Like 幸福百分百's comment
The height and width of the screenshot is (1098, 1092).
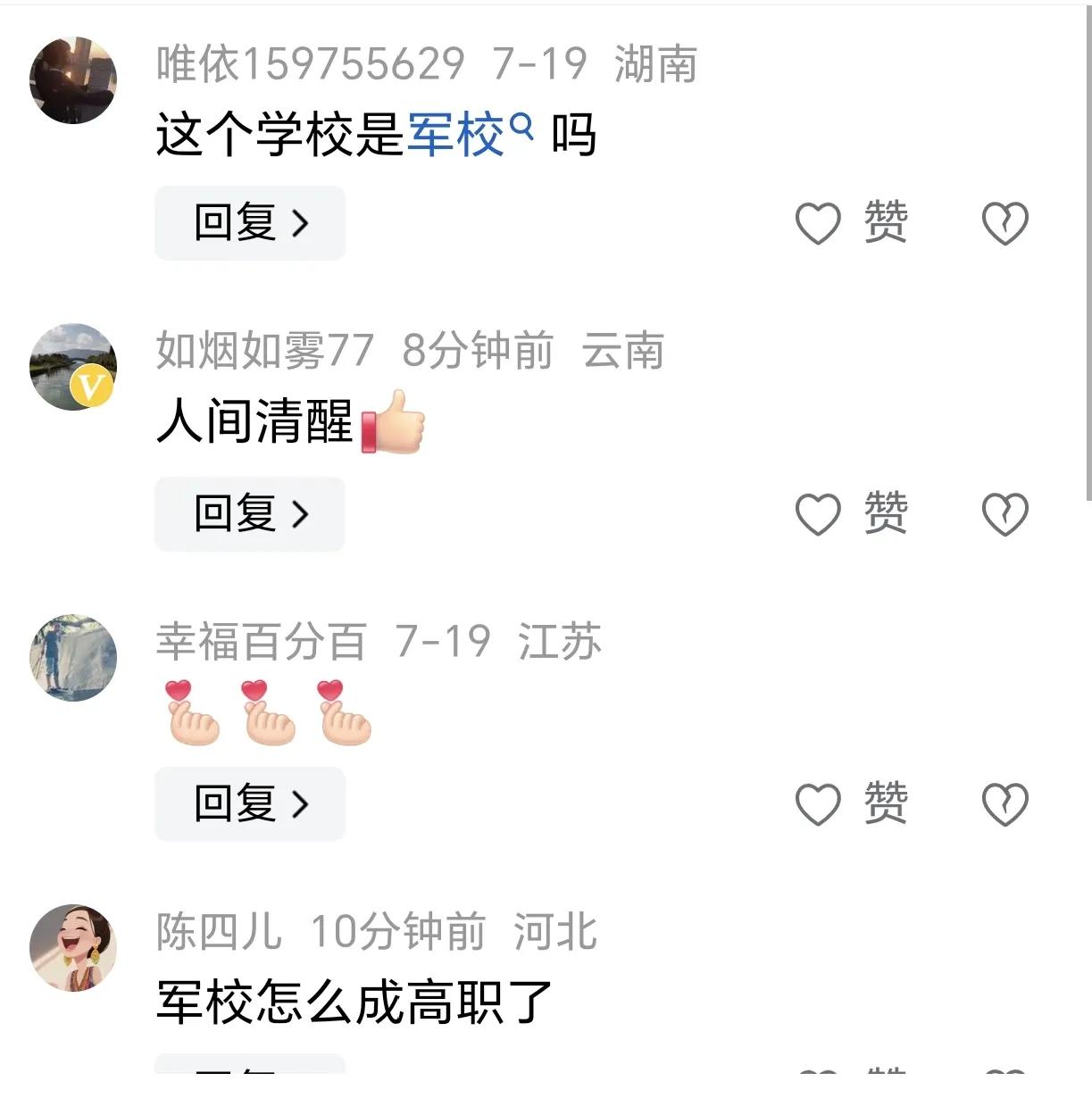pos(819,803)
